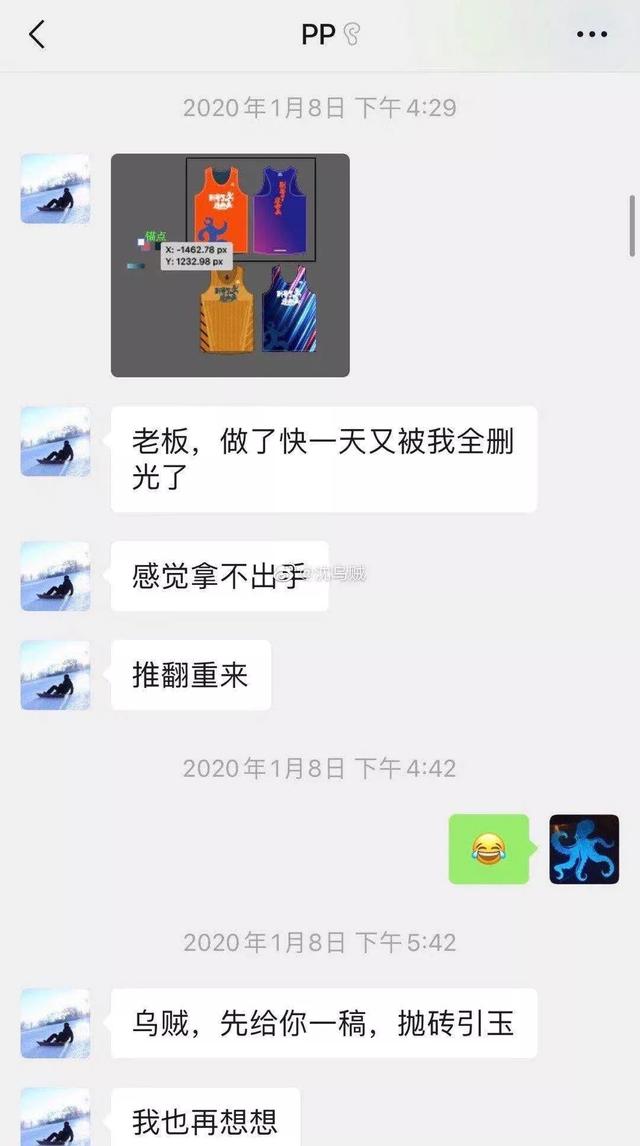Open the chat info overflow menu
This screenshot has width=640, height=1146.
click(x=592, y=34)
